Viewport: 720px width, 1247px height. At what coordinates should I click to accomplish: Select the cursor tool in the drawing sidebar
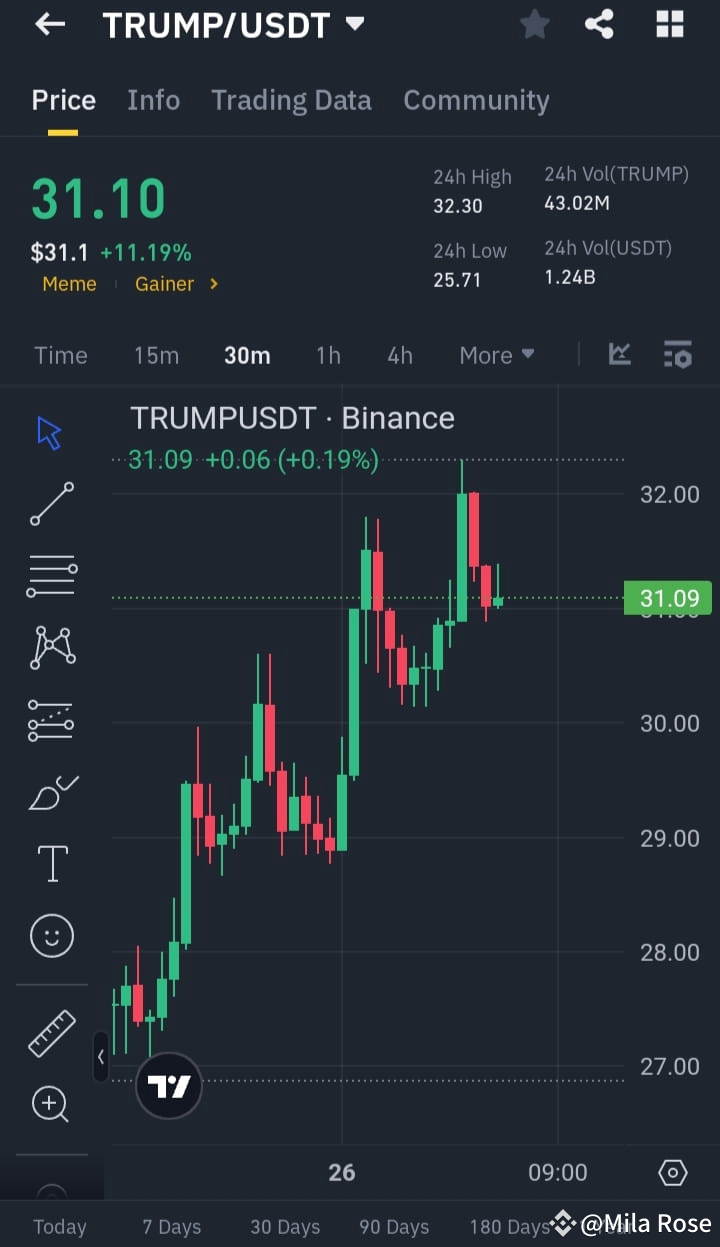tap(49, 431)
